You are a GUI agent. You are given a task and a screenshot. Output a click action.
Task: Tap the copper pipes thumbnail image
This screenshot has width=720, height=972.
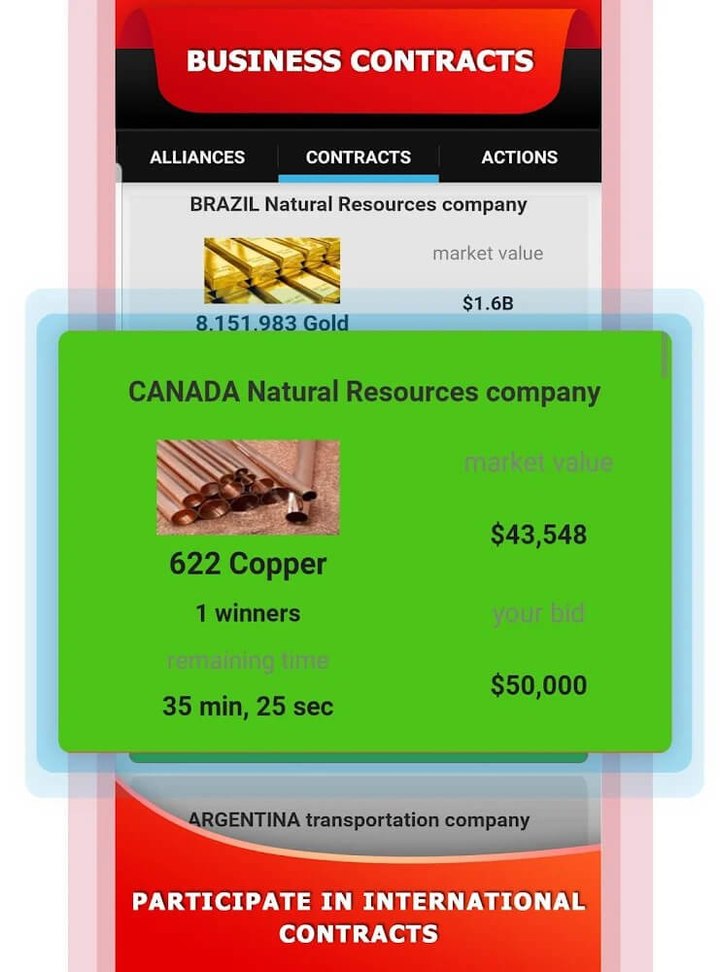(249, 487)
